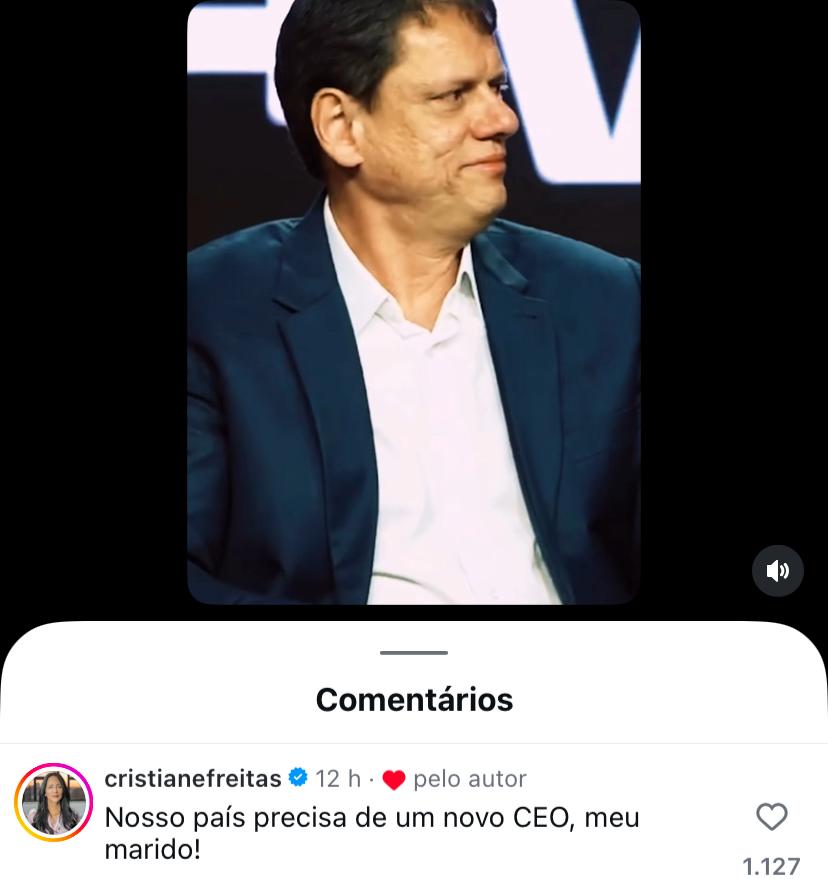Collapse the Comentários panel via the gray bar
This screenshot has height=879, width=828.
pos(413,652)
